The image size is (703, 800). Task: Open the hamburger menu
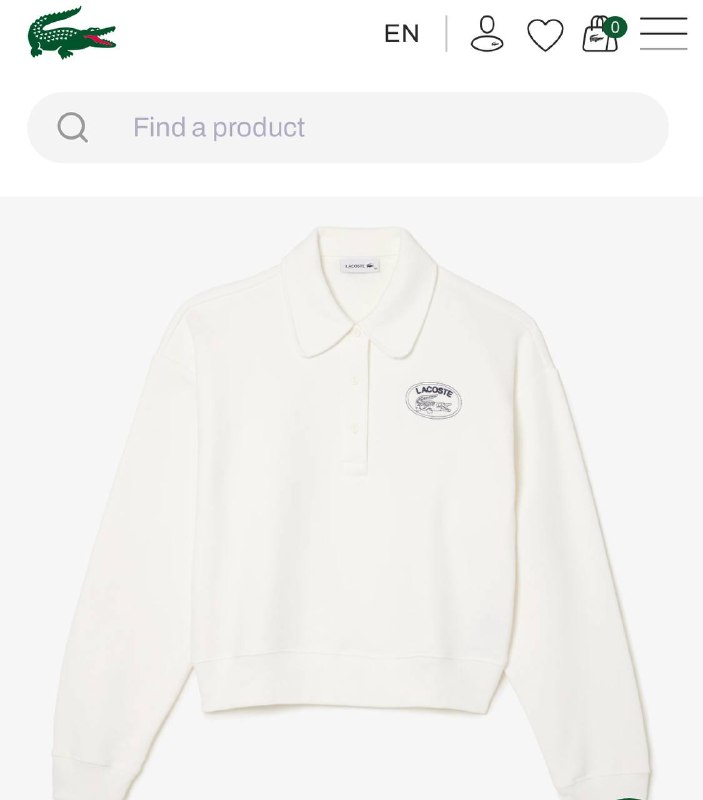pyautogui.click(x=663, y=34)
